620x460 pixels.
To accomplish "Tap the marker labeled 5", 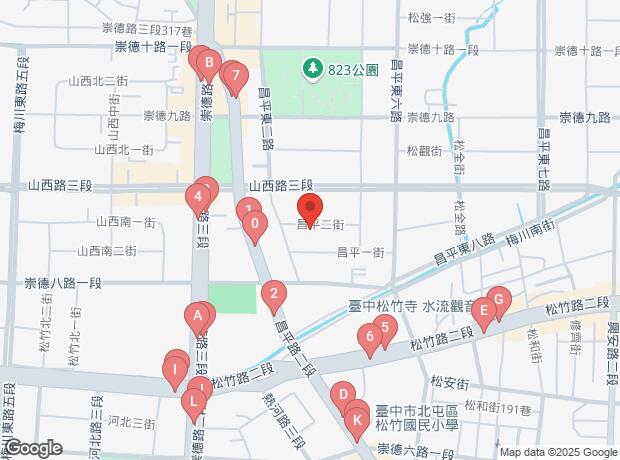I will click(384, 327).
